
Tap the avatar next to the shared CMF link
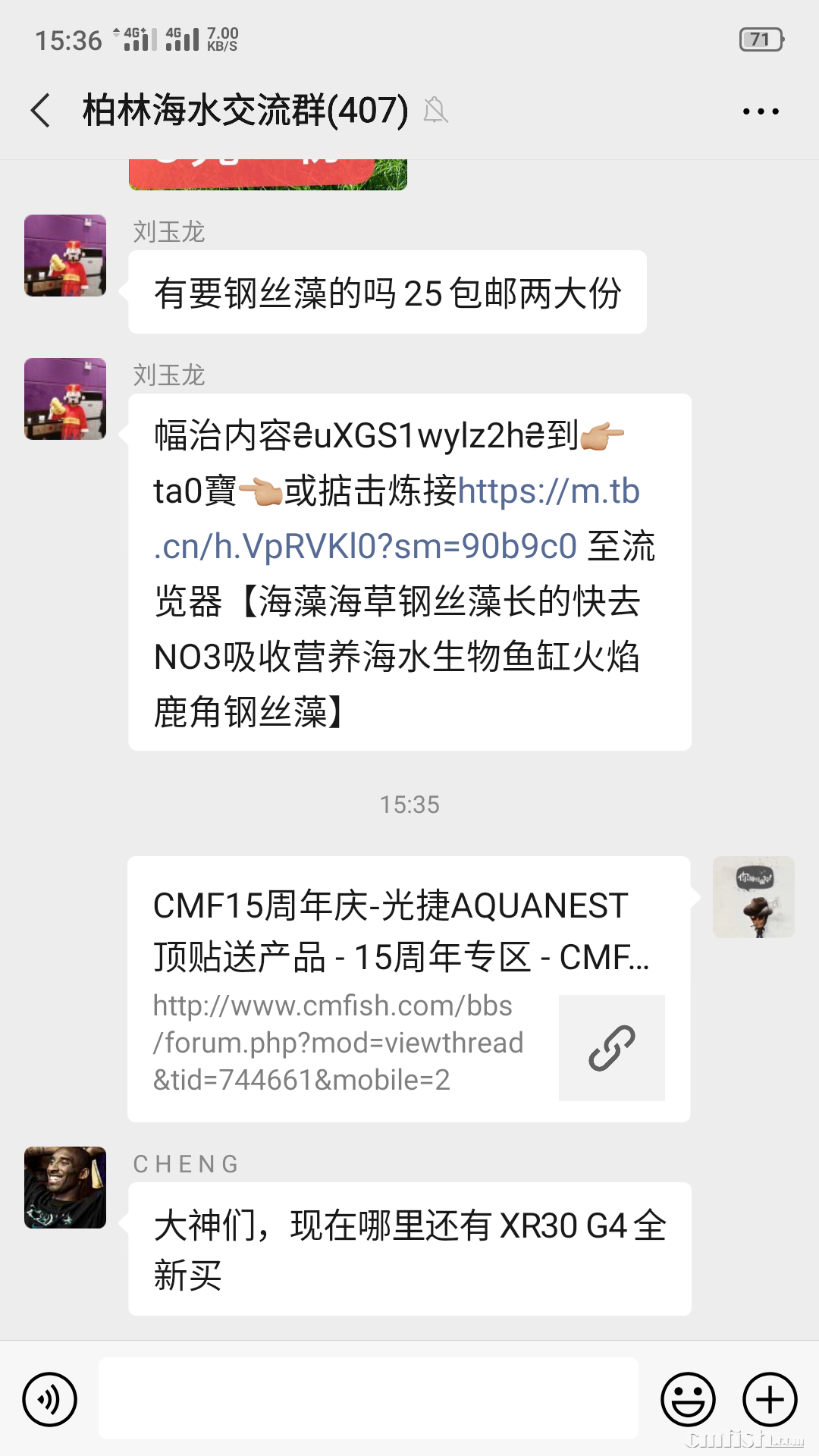(x=753, y=898)
